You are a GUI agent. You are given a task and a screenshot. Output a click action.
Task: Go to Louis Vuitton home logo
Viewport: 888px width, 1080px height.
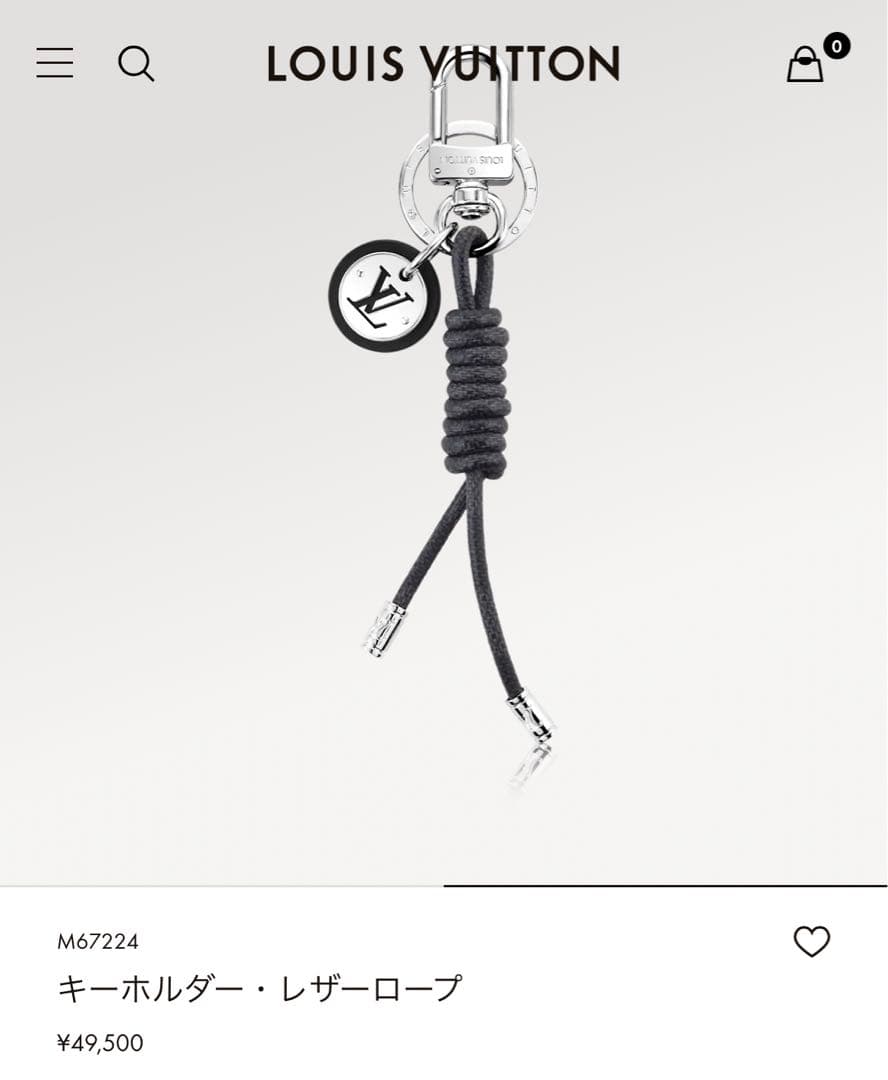tap(443, 65)
